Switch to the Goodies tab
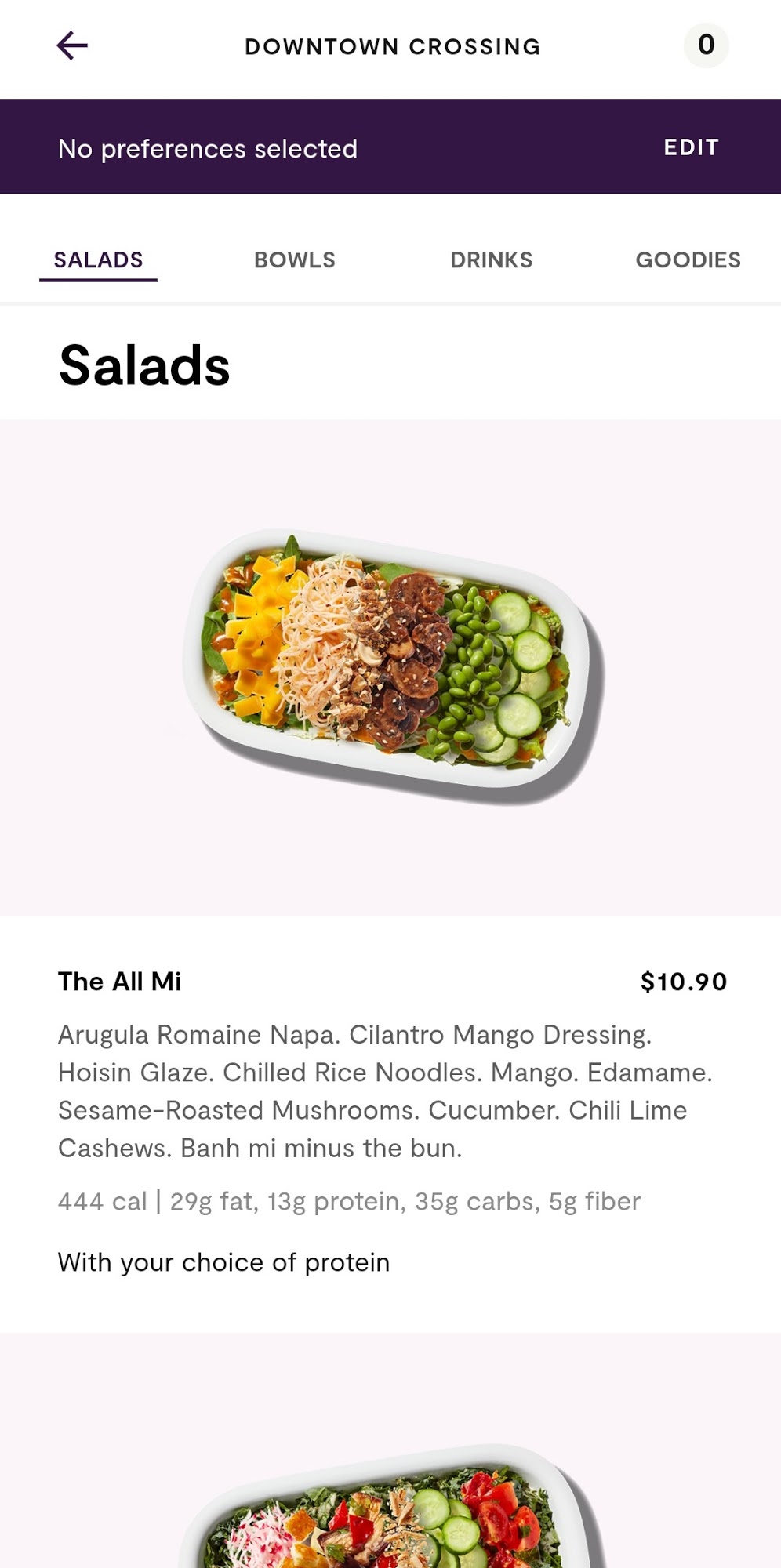This screenshot has width=781, height=1568. [688, 260]
